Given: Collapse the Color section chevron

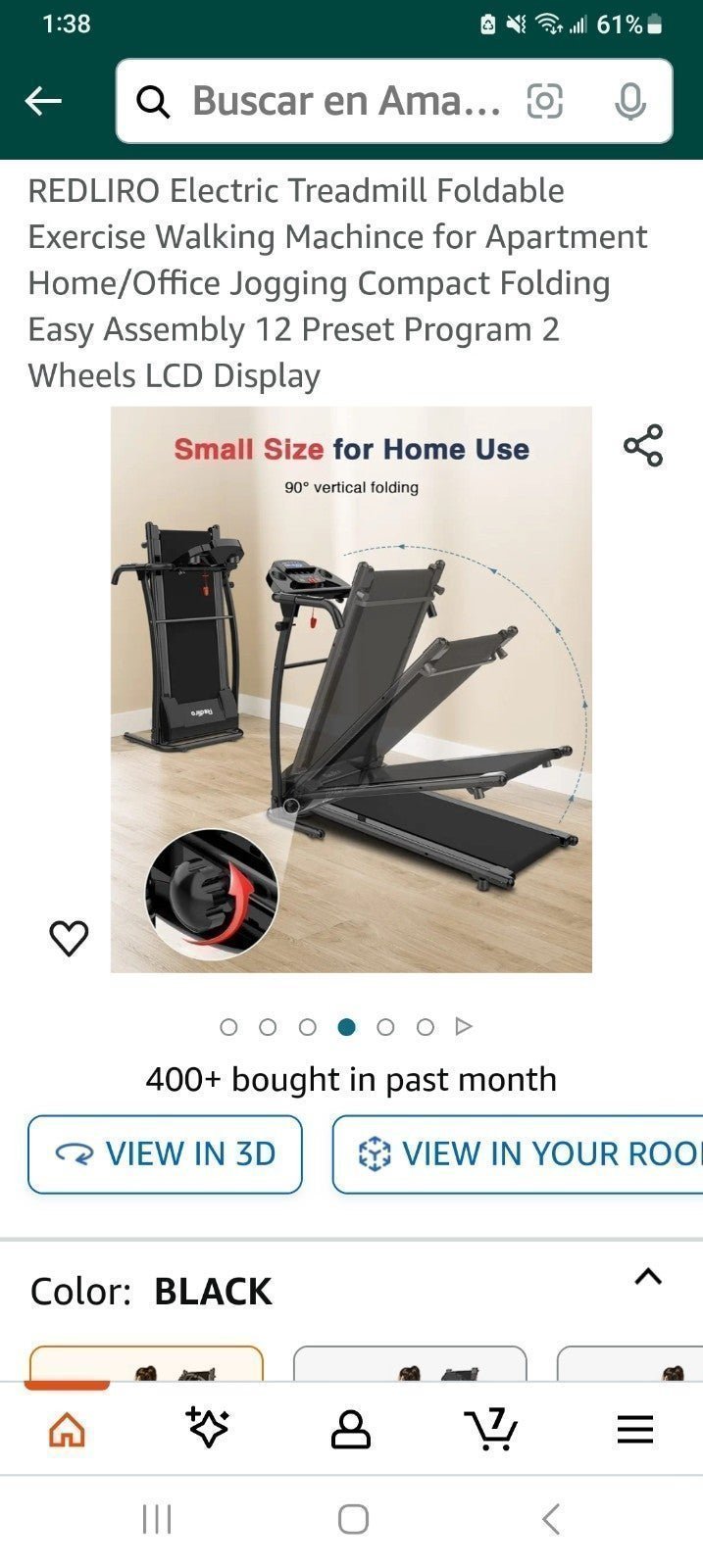Looking at the screenshot, I should 648,1277.
